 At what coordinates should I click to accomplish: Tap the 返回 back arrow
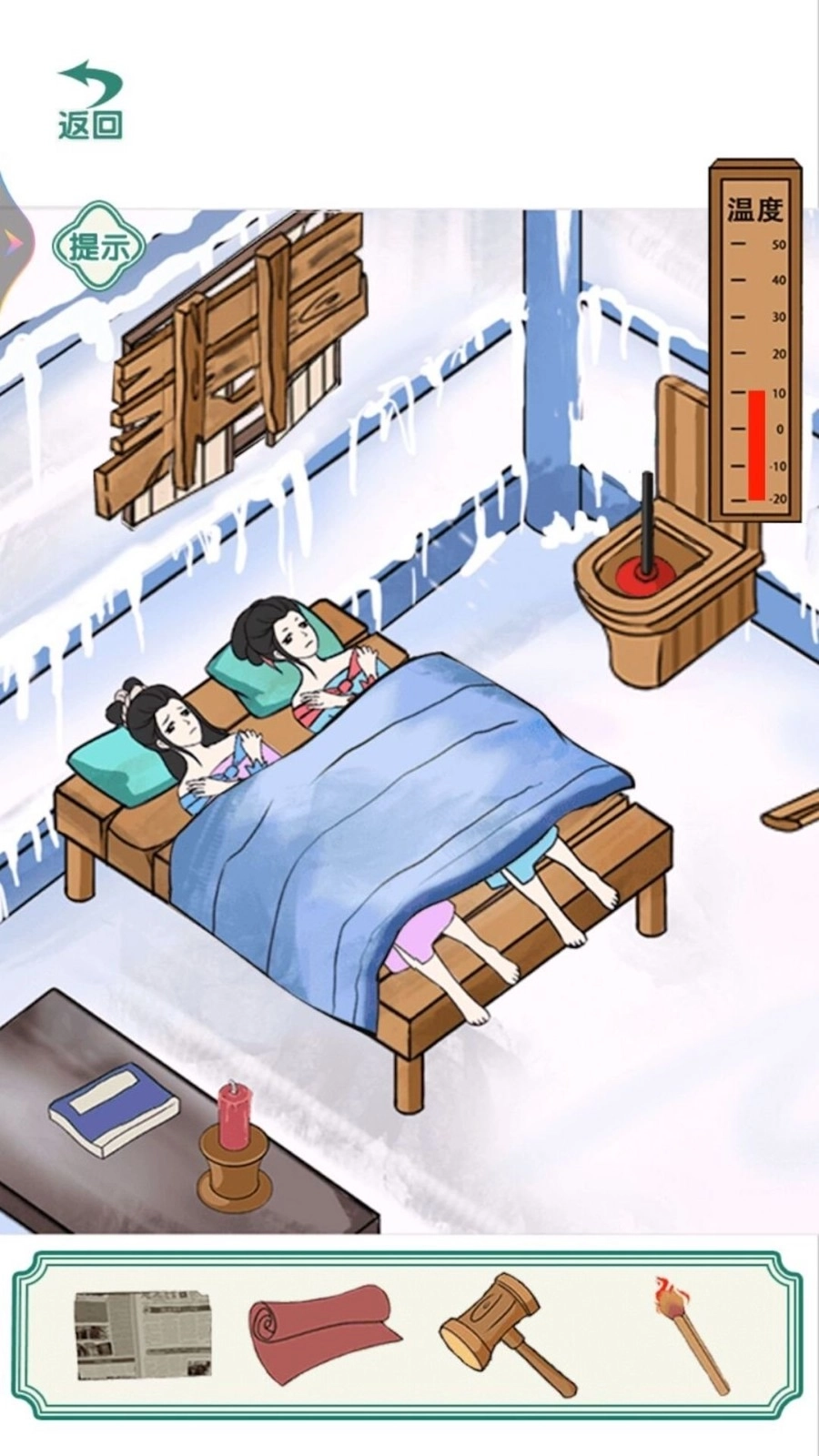pyautogui.click(x=90, y=100)
